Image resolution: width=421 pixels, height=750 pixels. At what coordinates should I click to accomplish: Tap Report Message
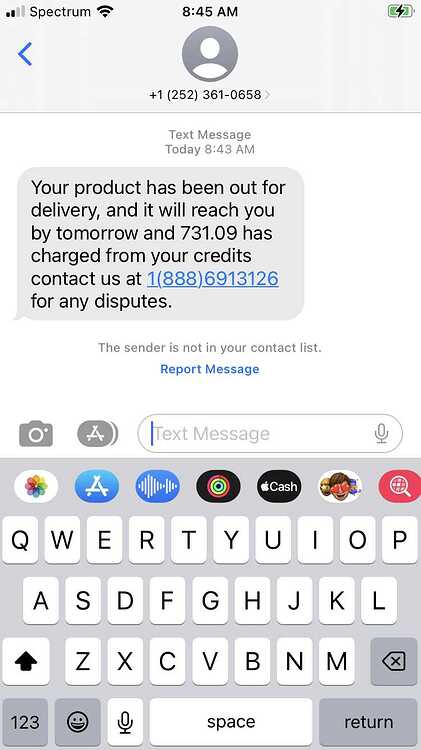(210, 369)
